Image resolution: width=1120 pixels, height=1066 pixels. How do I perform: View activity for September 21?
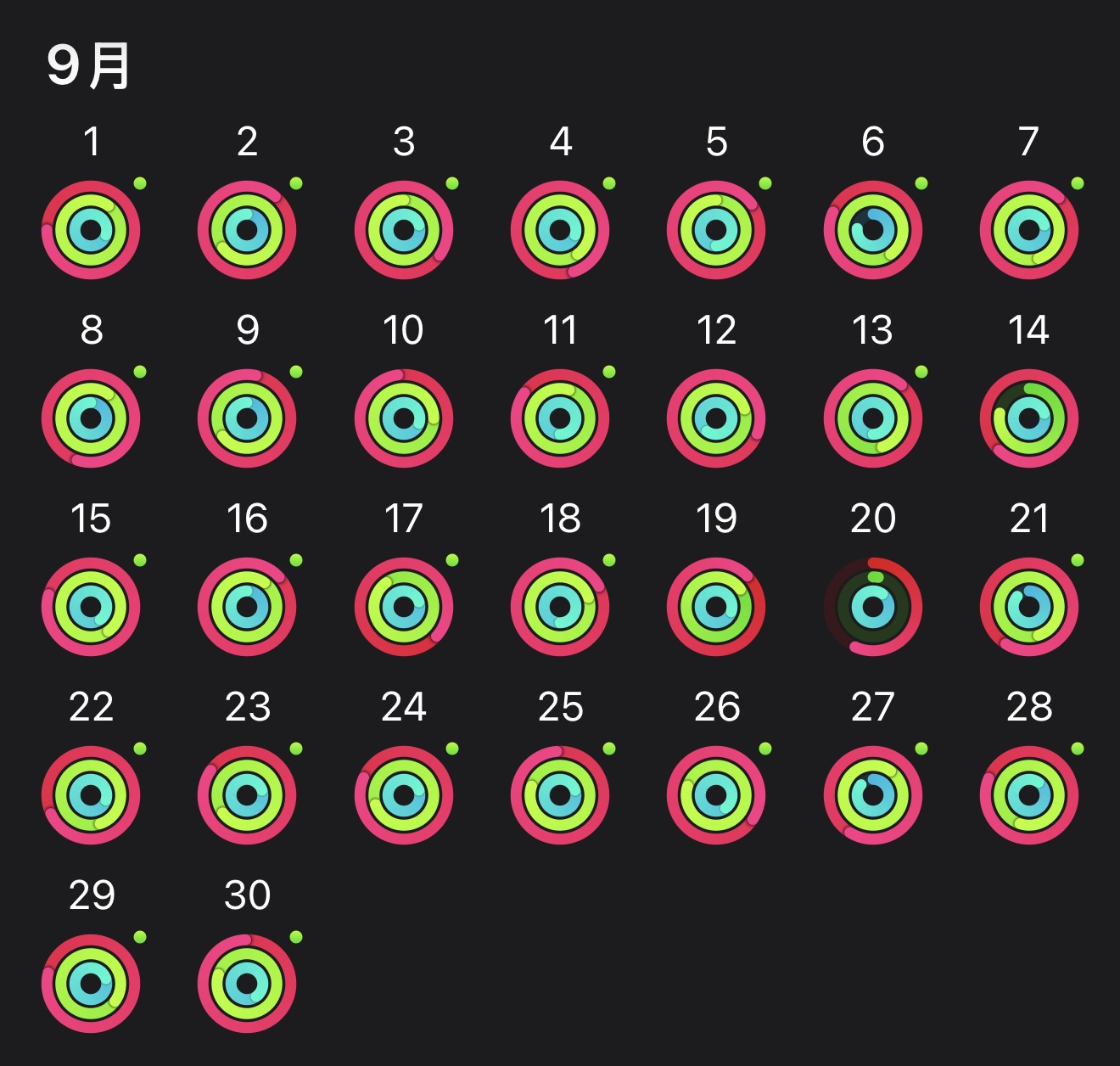coord(1029,607)
